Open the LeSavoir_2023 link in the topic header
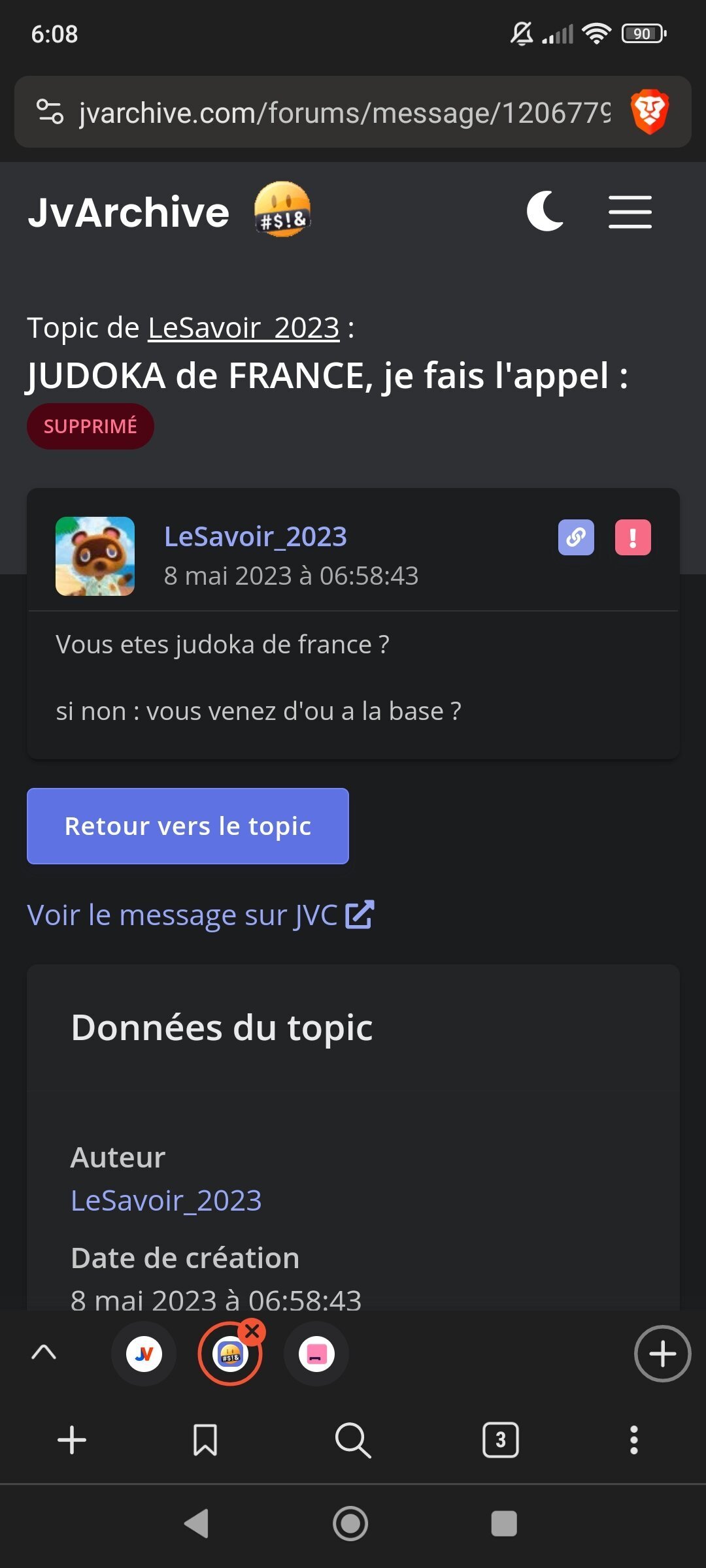The width and height of the screenshot is (706, 1568). tap(243, 328)
